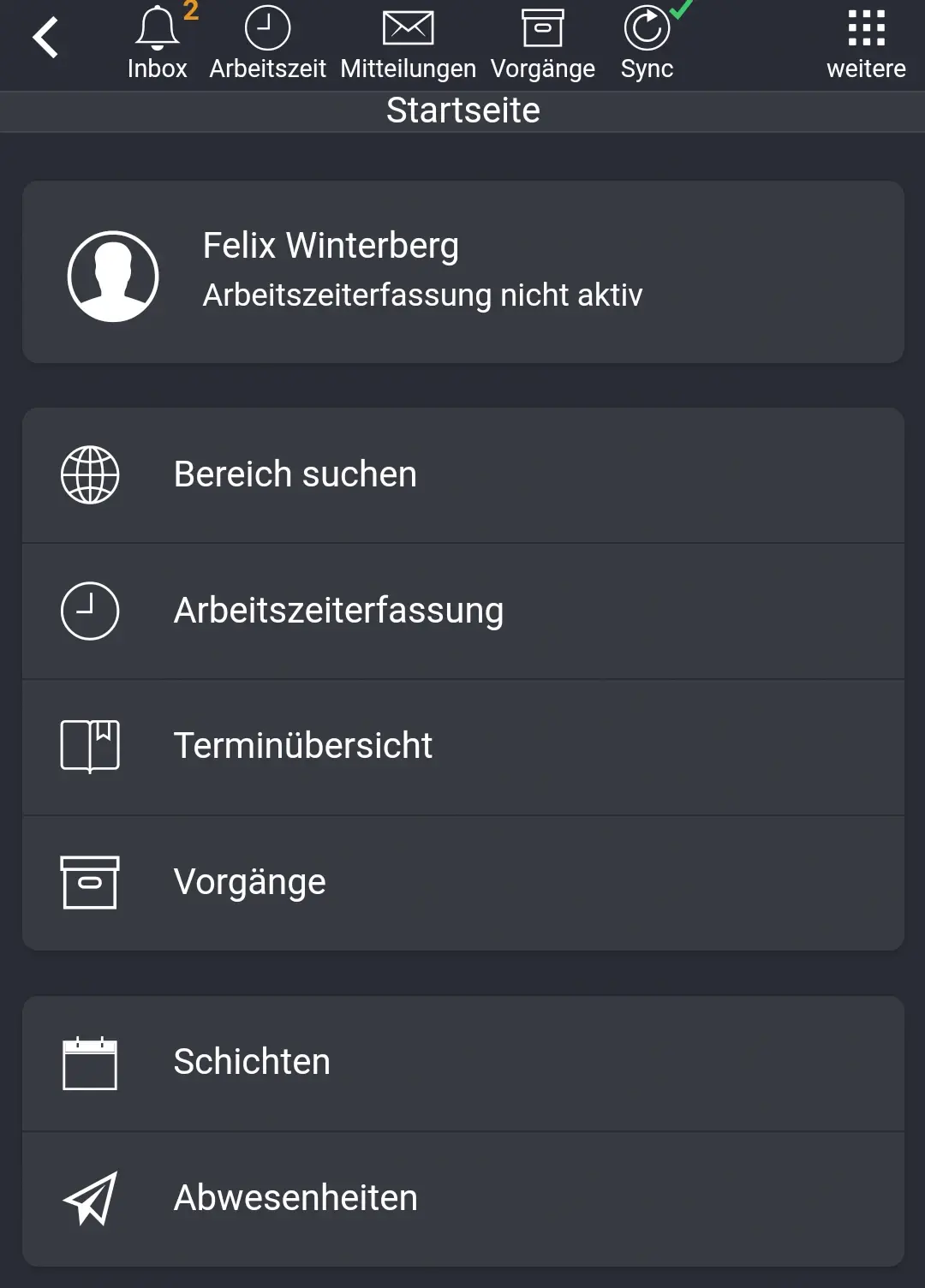Tap the globe icon next to Bereich suchen

point(88,474)
